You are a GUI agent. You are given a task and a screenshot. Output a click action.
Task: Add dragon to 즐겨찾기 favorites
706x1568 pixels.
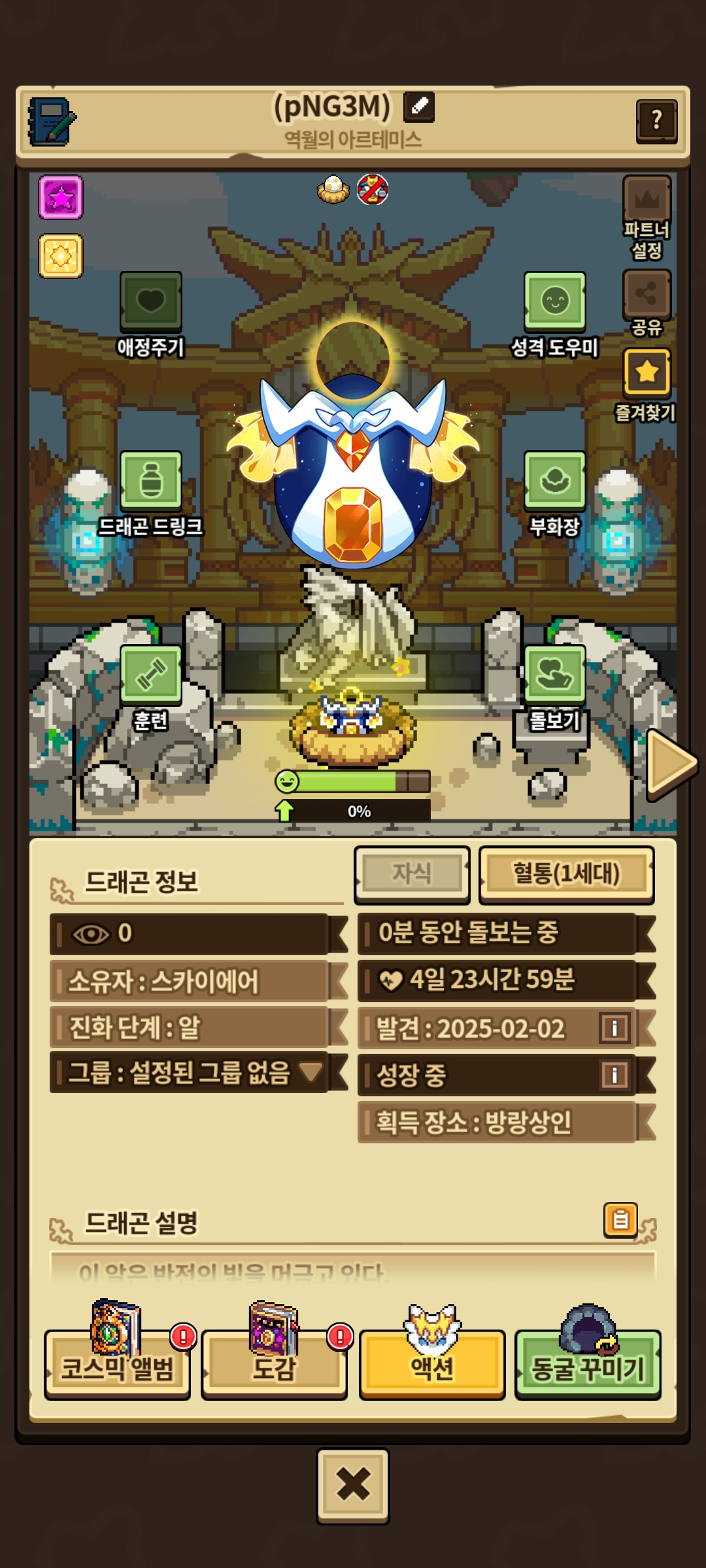(647, 372)
